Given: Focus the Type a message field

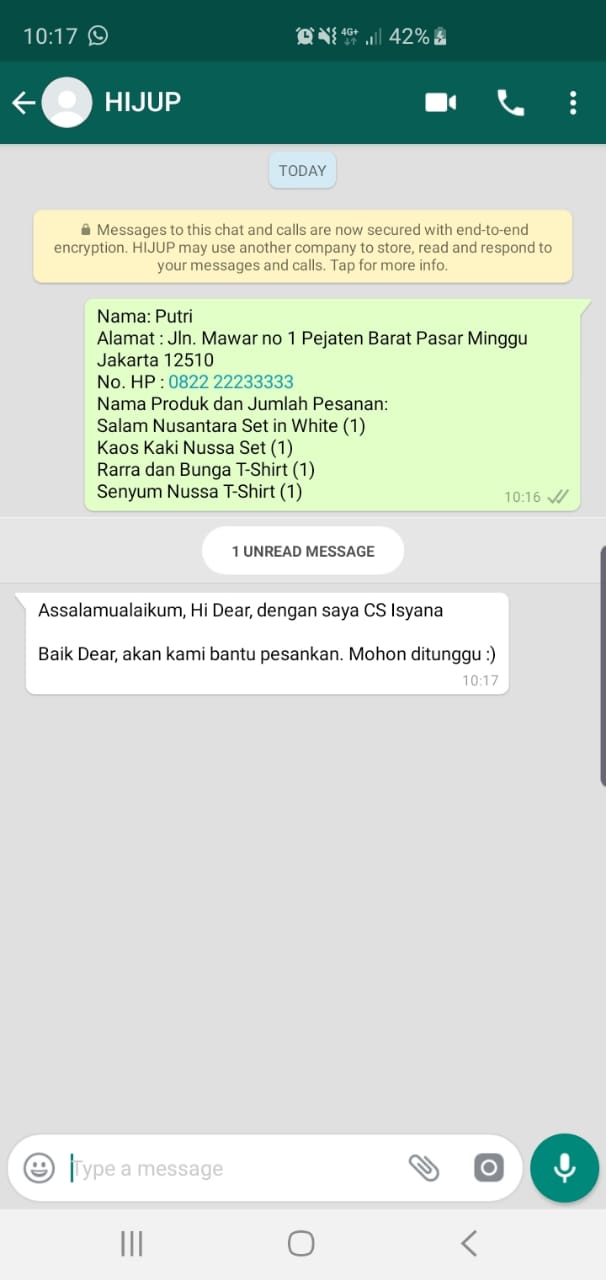Looking at the screenshot, I should (230, 1168).
